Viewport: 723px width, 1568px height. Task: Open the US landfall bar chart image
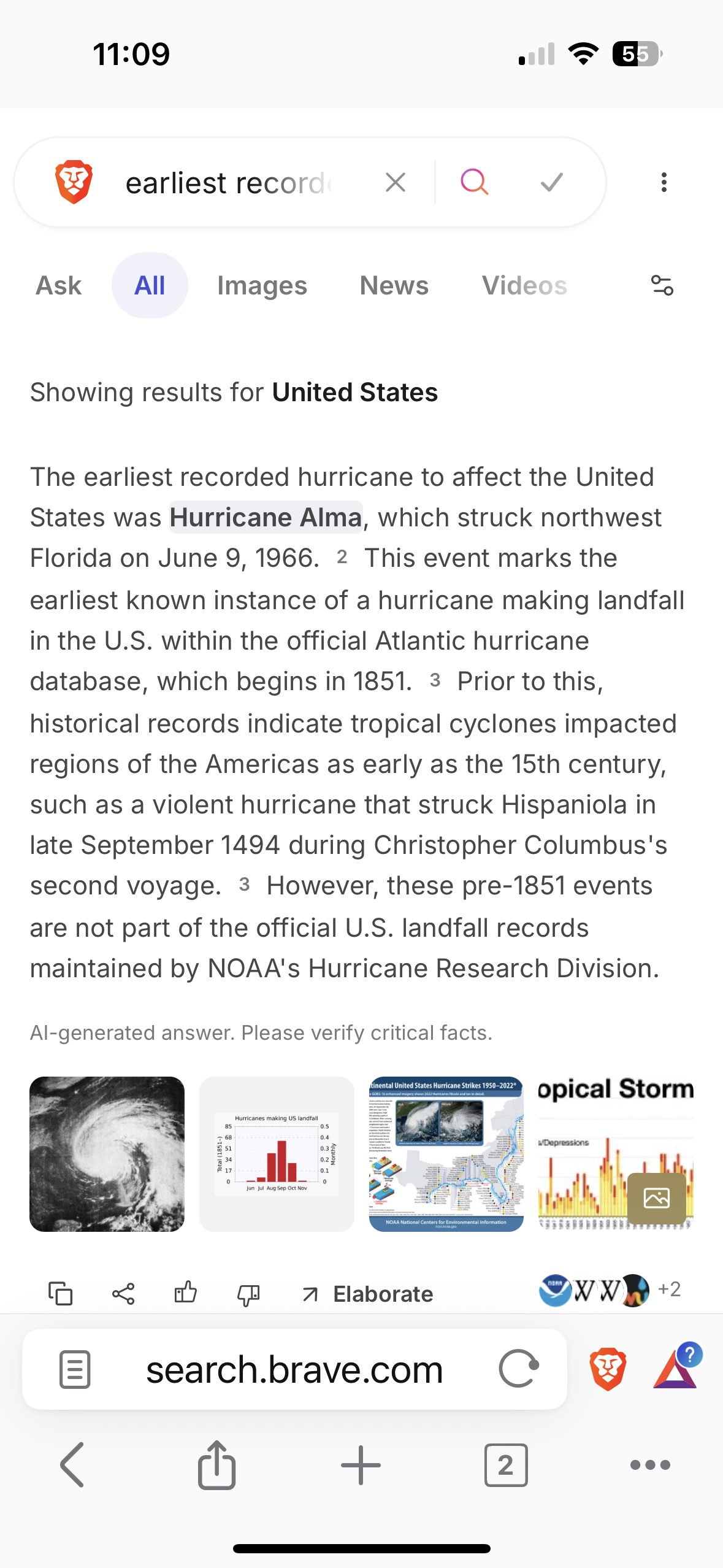point(277,1154)
